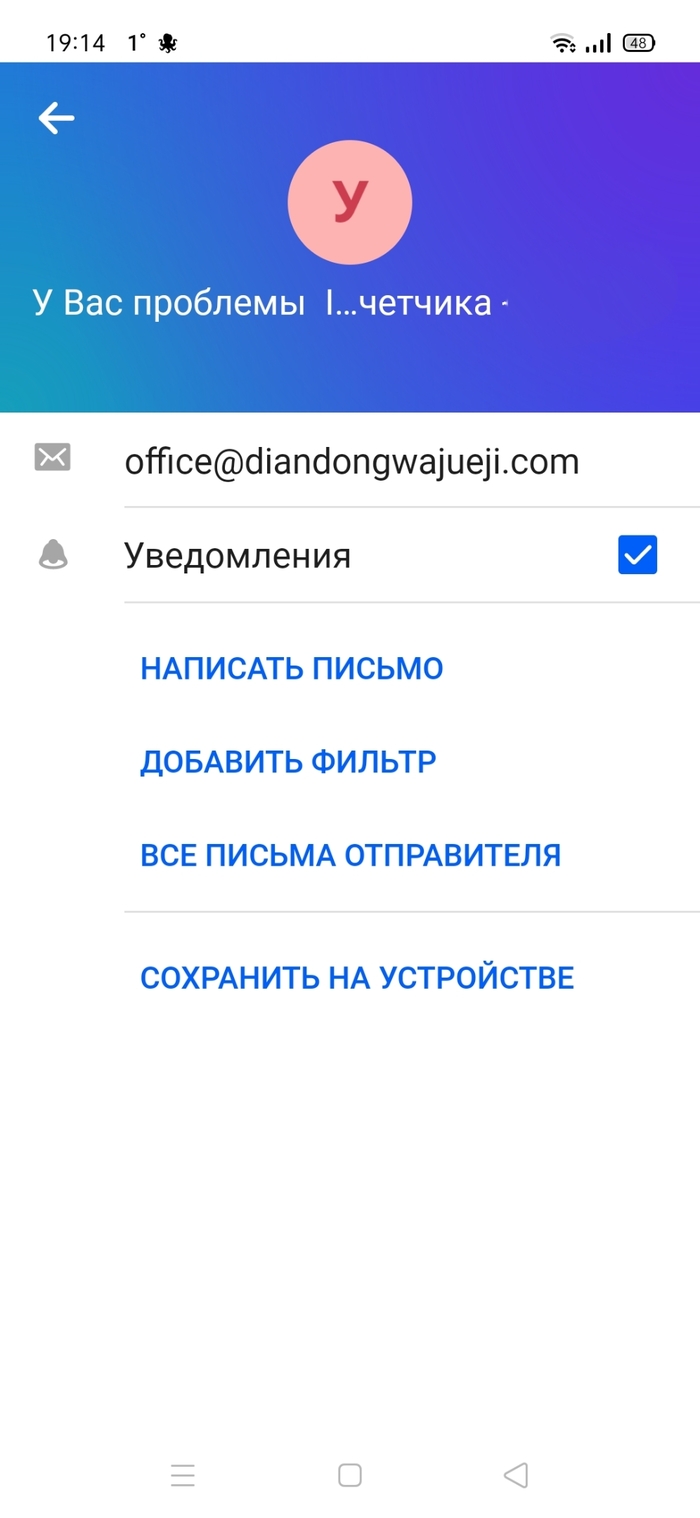The image size is (700, 1518).
Task: Go back using the top arrow
Action: (57, 119)
